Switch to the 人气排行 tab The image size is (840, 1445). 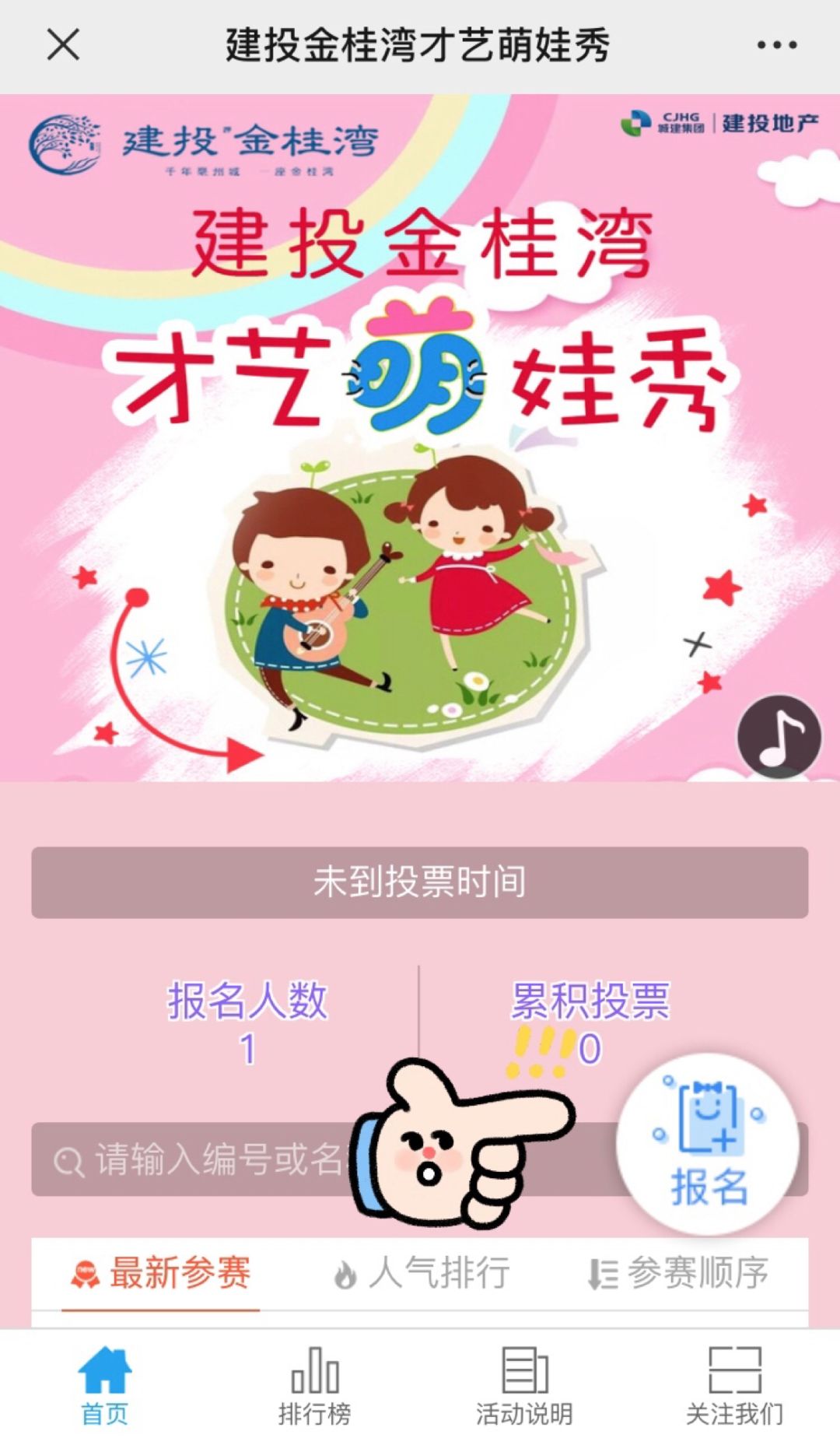tap(422, 1274)
